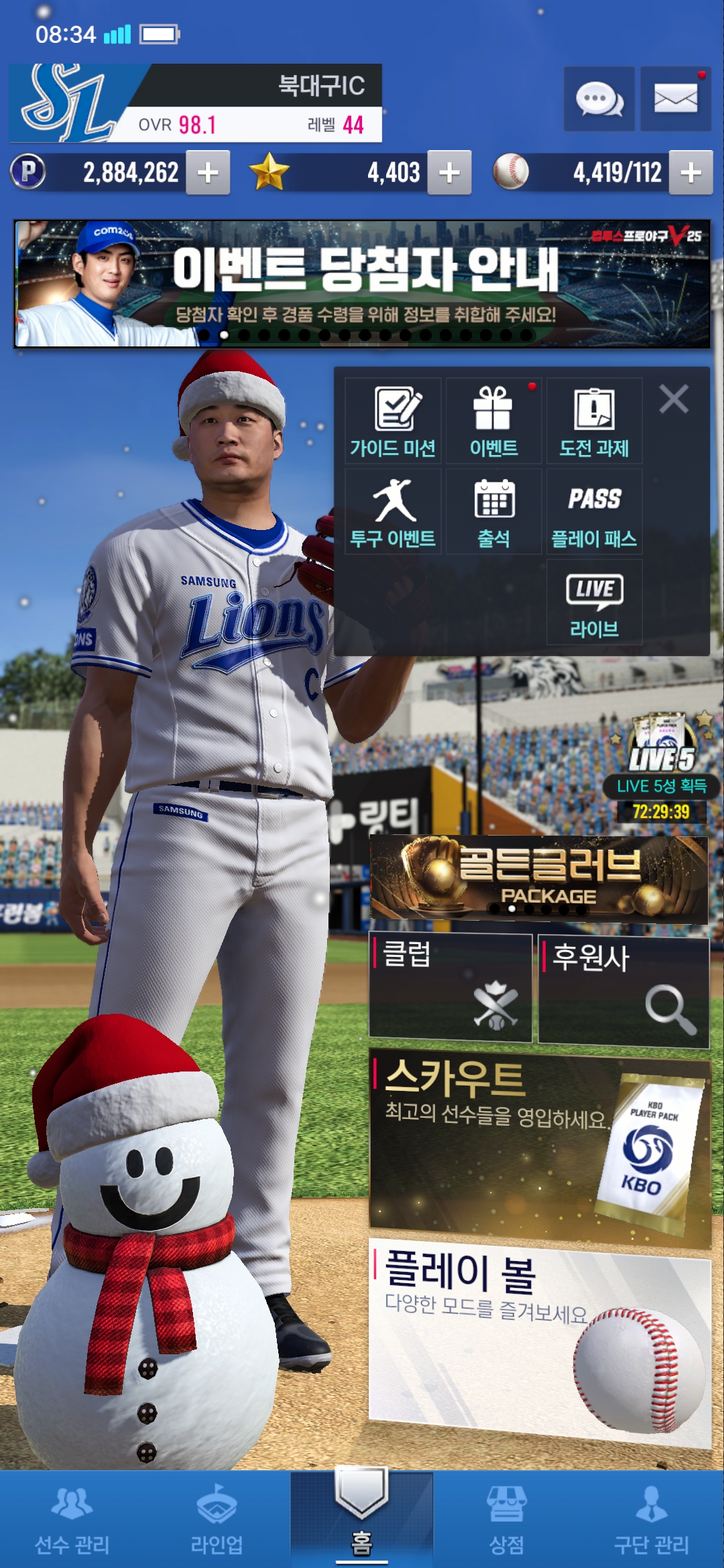
Task: Add more stars with plus button
Action: (x=449, y=173)
